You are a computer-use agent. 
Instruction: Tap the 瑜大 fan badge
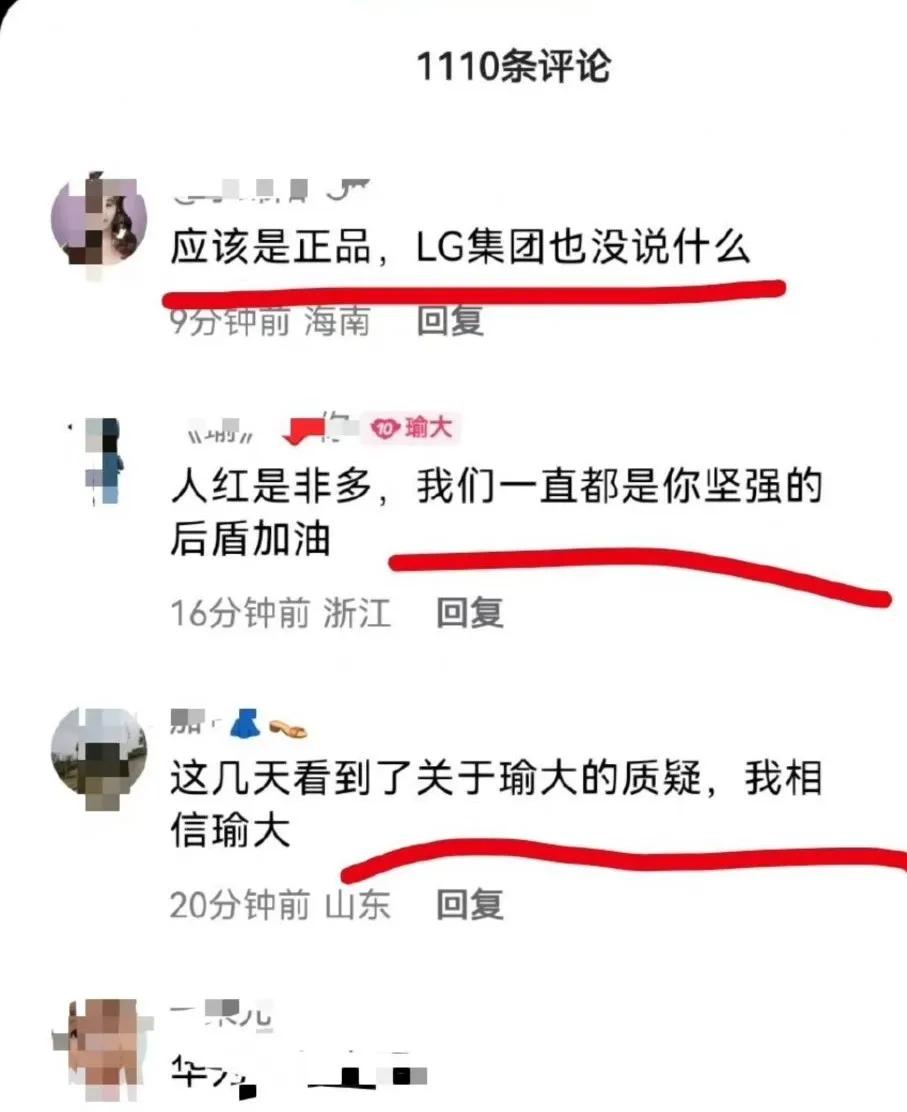[x=411, y=429]
